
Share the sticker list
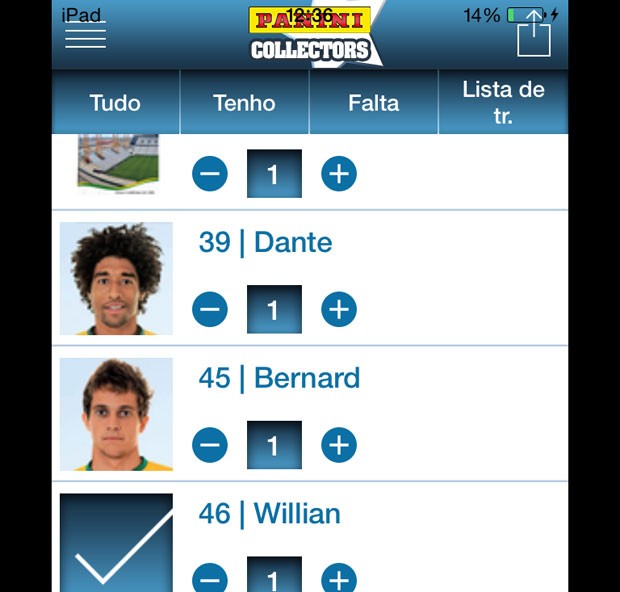(534, 35)
